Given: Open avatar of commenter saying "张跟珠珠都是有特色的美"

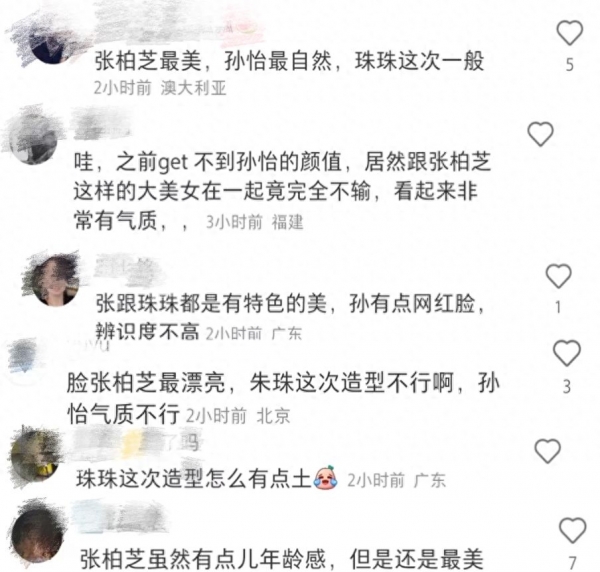Looking at the screenshot, I should tap(55, 279).
